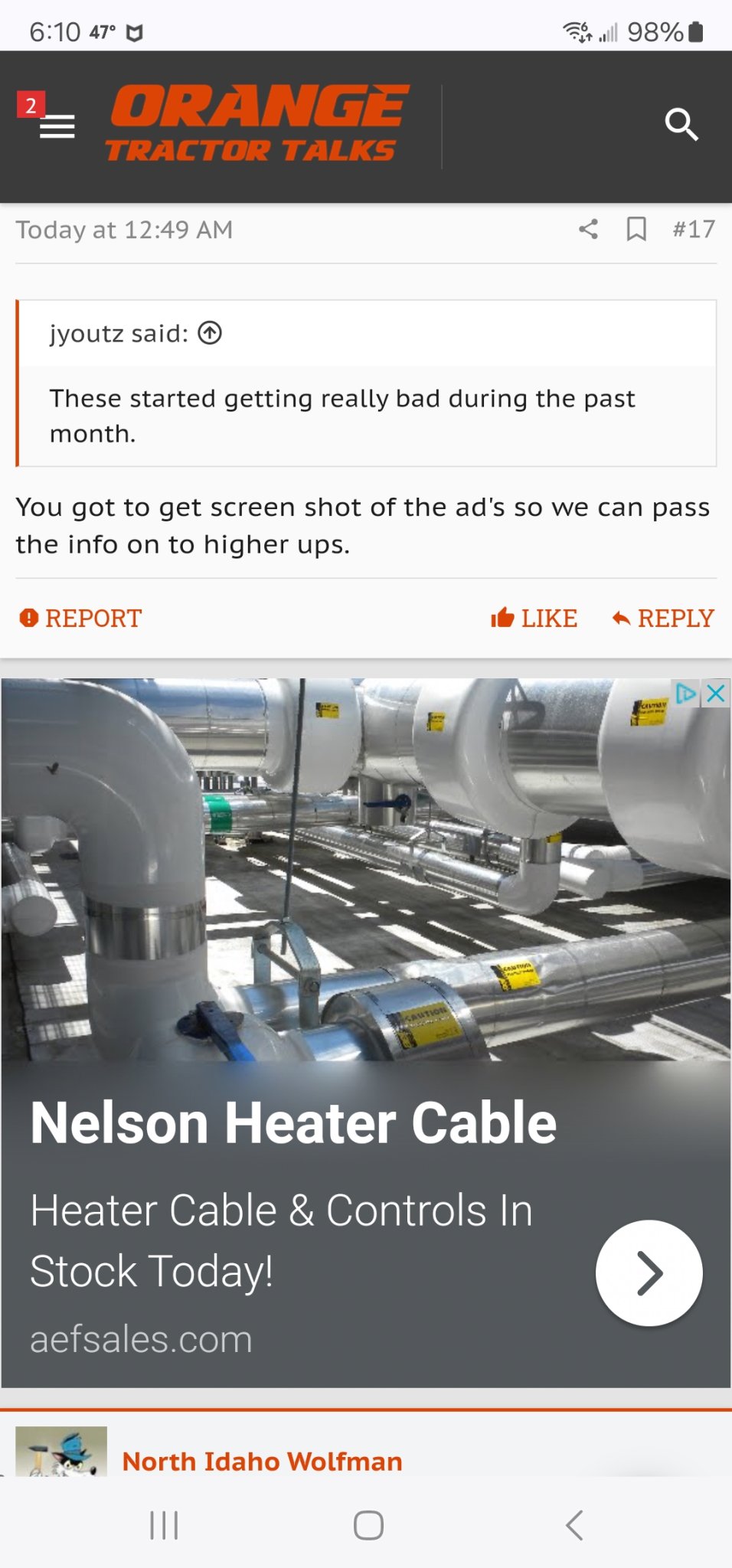Bookmark post #17
Viewport: 732px width, 1568px height.
click(636, 229)
